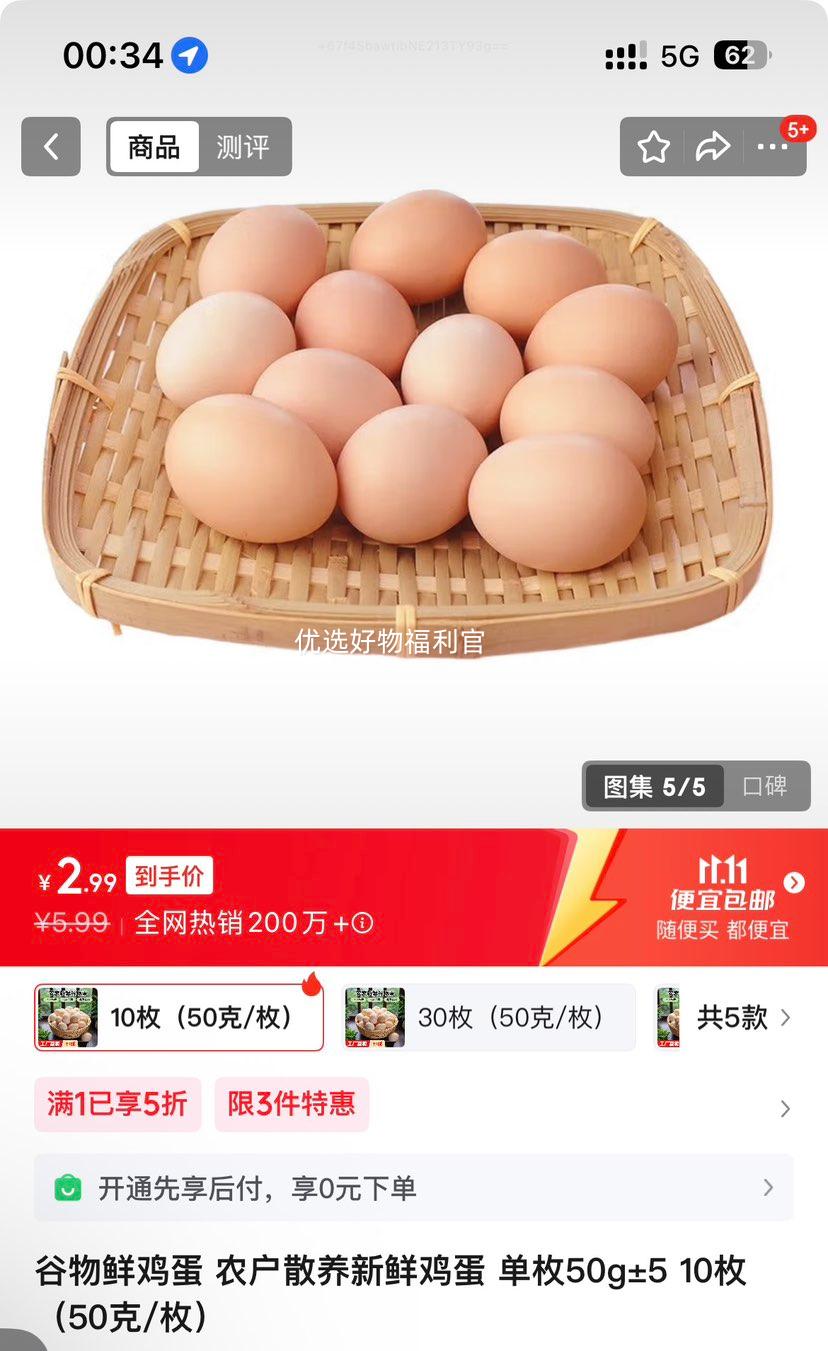828x1351 pixels.
Task: Open the 口碑 section of the gallery
Action: [765, 786]
